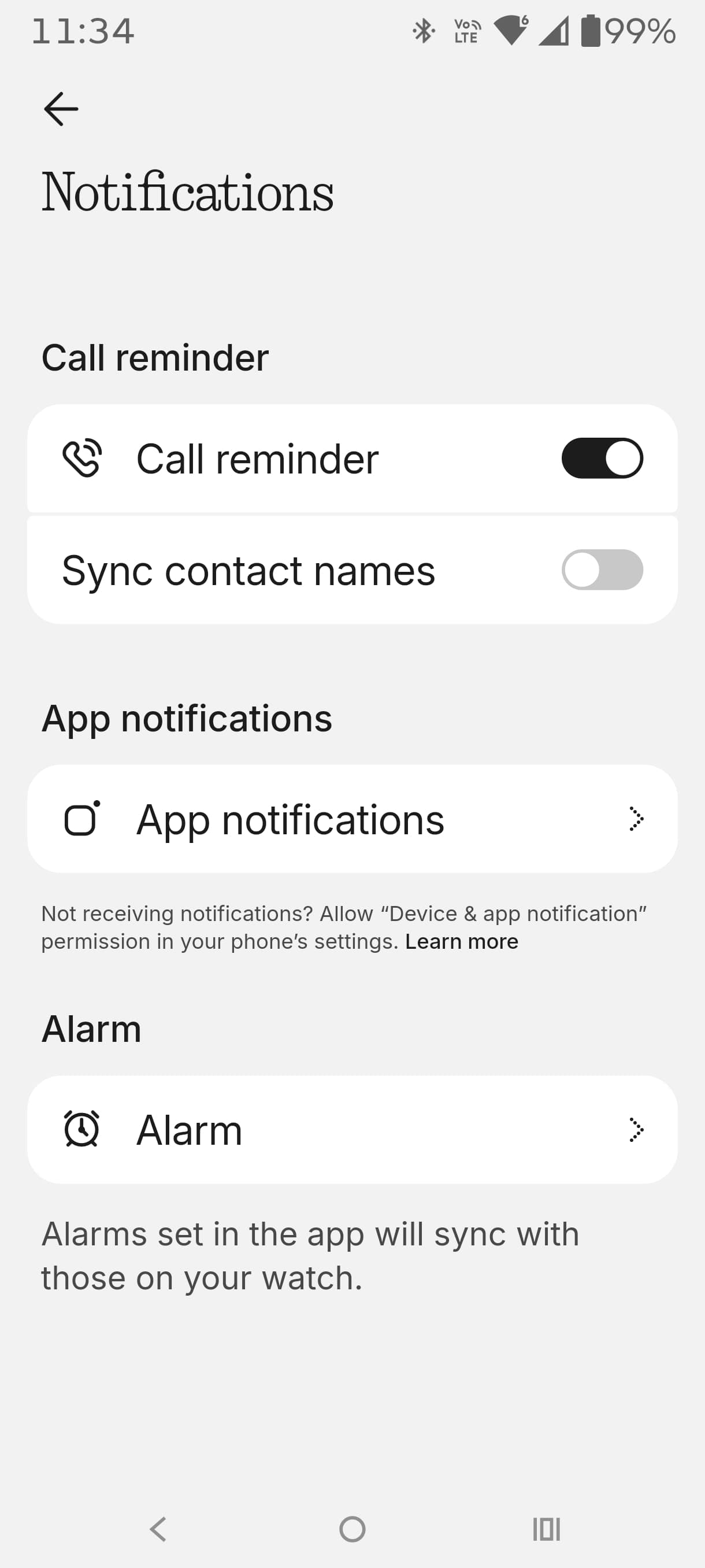Enable Sync contact names
This screenshot has height=1568, width=705.
601,569
